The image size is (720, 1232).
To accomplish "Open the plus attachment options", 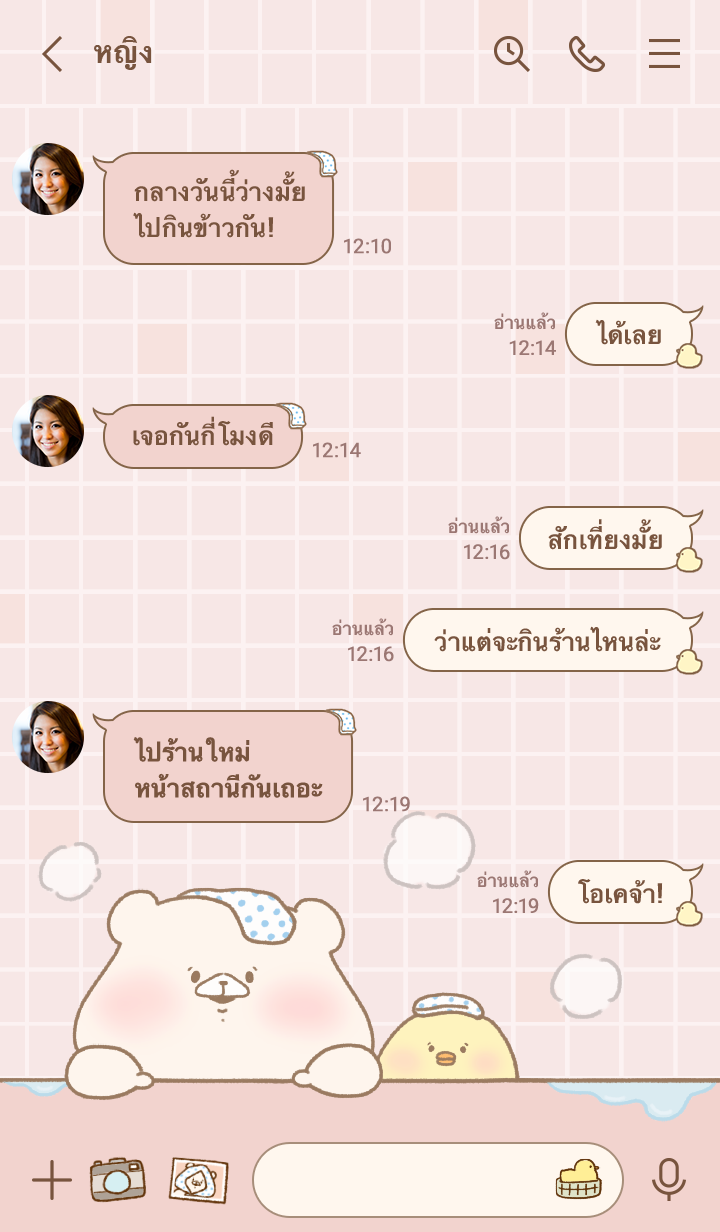I will pyautogui.click(x=51, y=1181).
